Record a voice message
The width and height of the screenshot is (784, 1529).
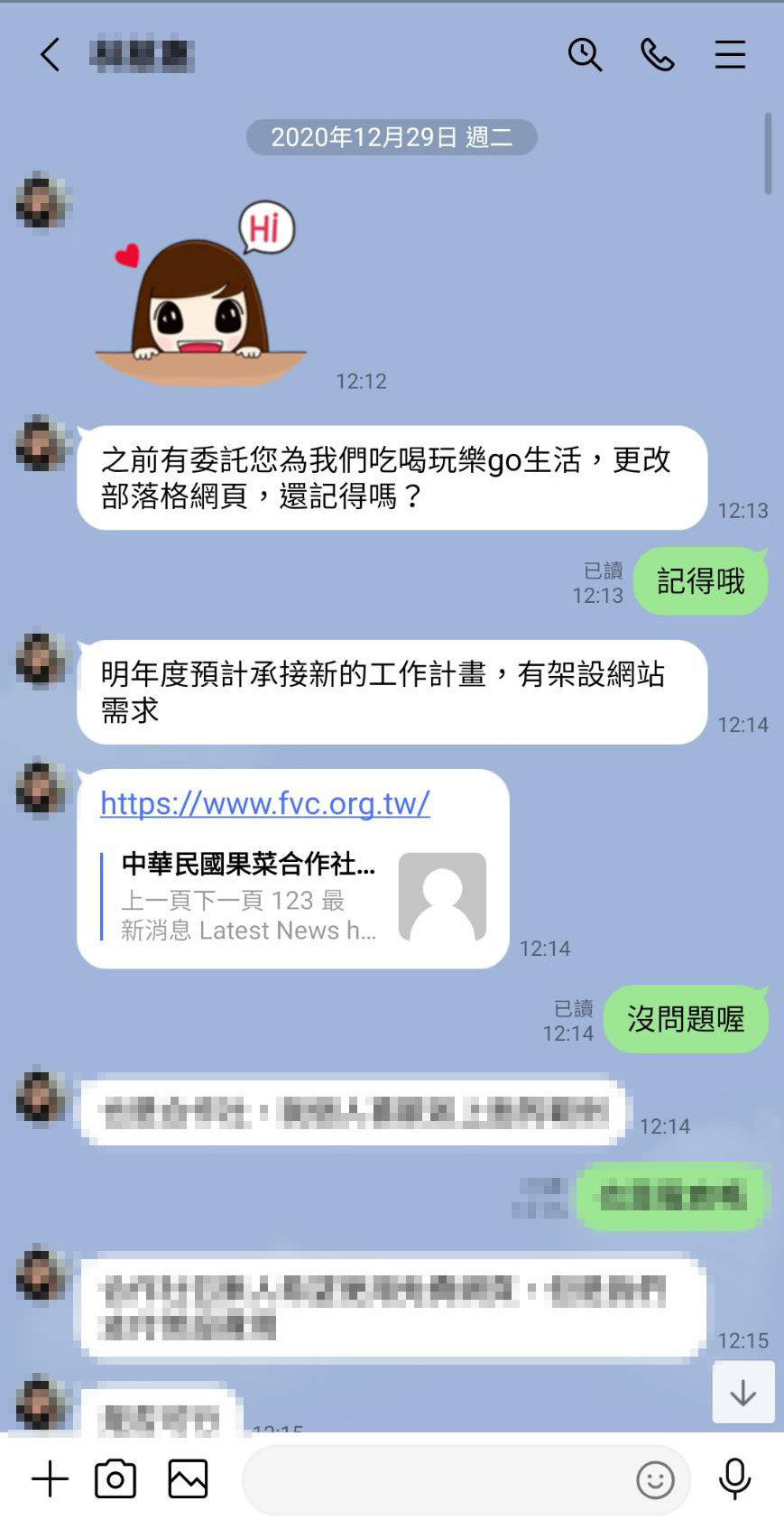click(x=735, y=1479)
